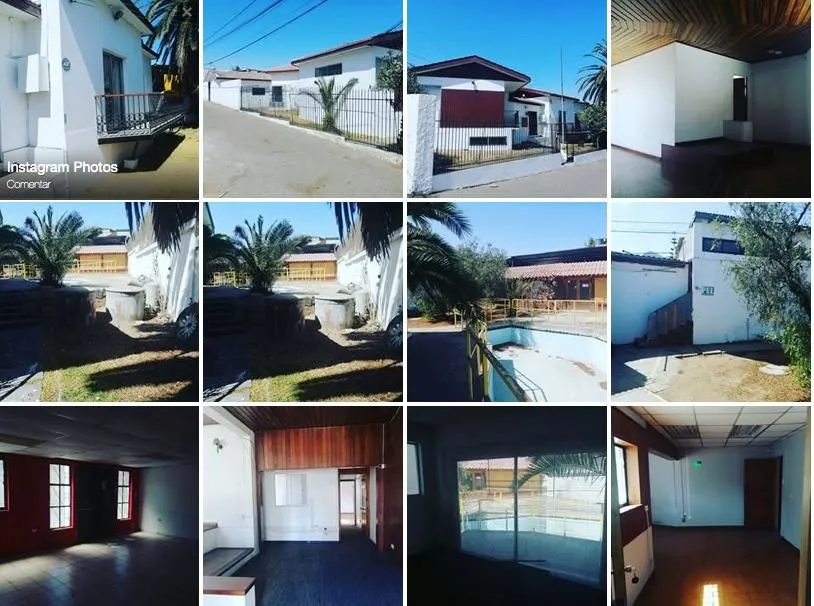The height and width of the screenshot is (606, 814).
Task: Open the office room with tiled ceiling photo
Action: click(x=710, y=505)
